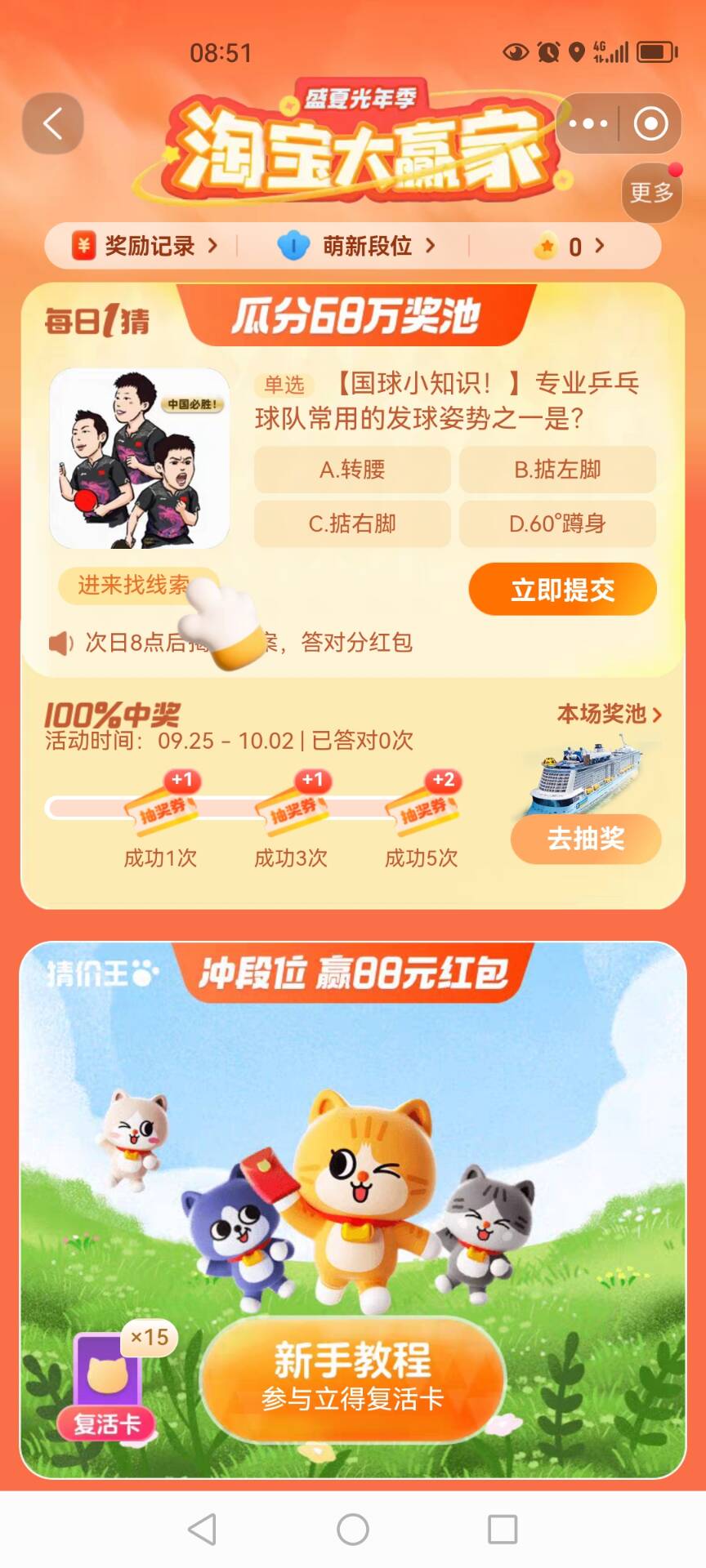Tap the system home button

(x=353, y=1529)
